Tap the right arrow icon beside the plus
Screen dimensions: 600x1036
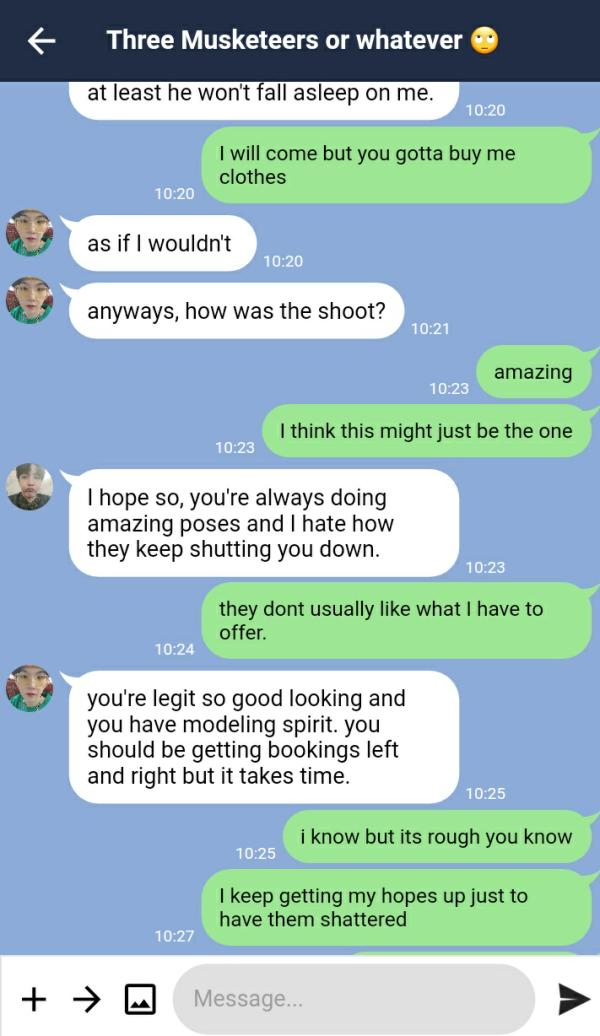pyautogui.click(x=87, y=998)
